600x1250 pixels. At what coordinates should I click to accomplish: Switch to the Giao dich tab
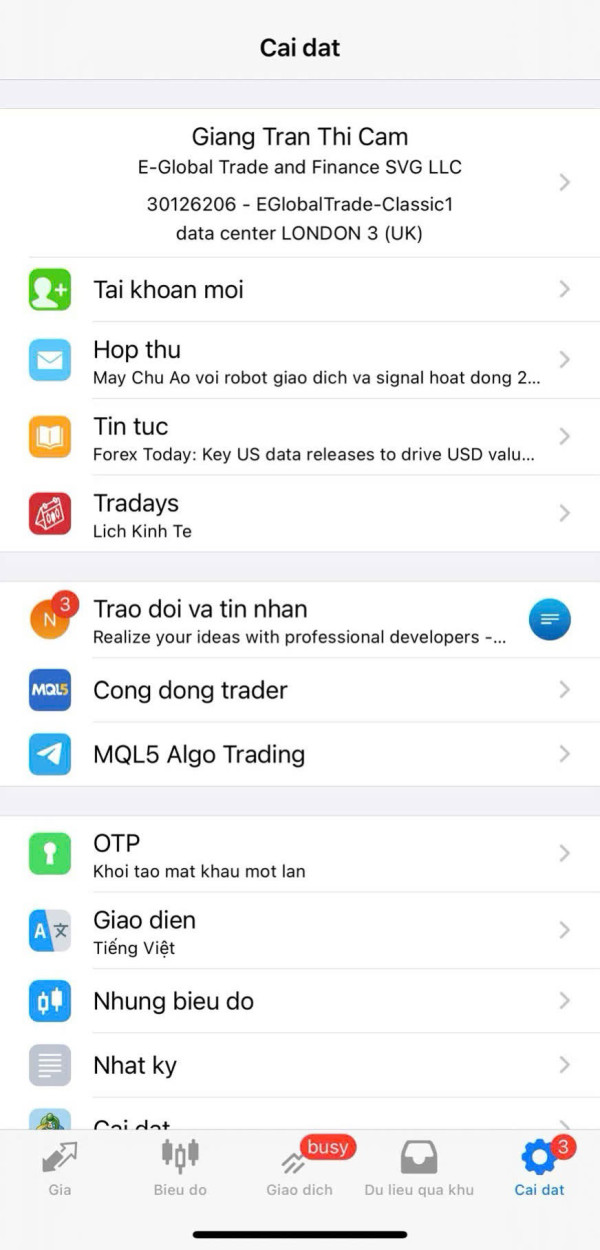click(x=300, y=1167)
